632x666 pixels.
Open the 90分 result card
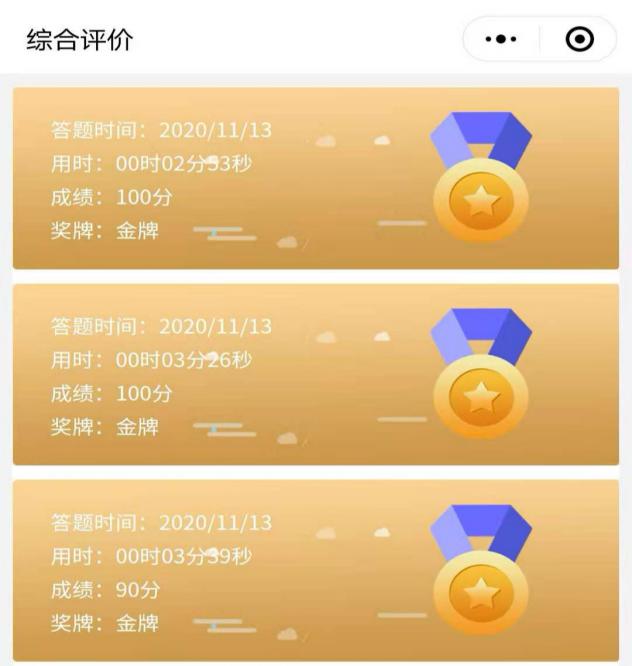click(315, 570)
